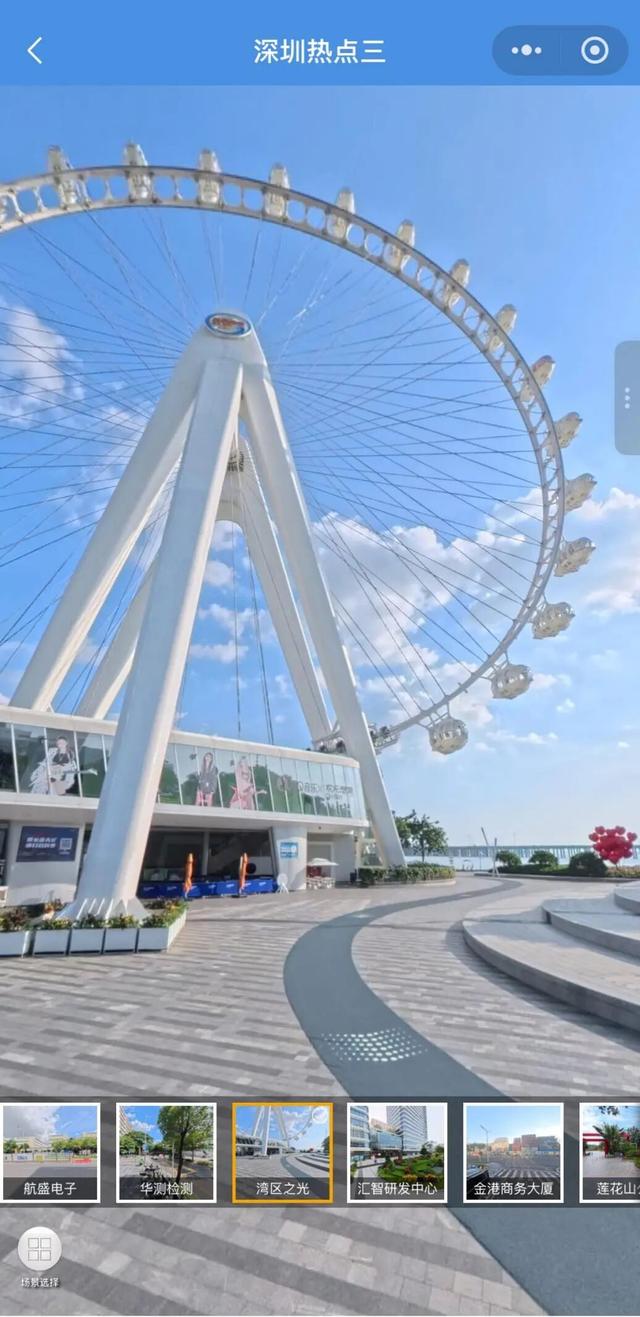
Task: Open the partially visible 莲花山 scene
Action: [610, 1152]
